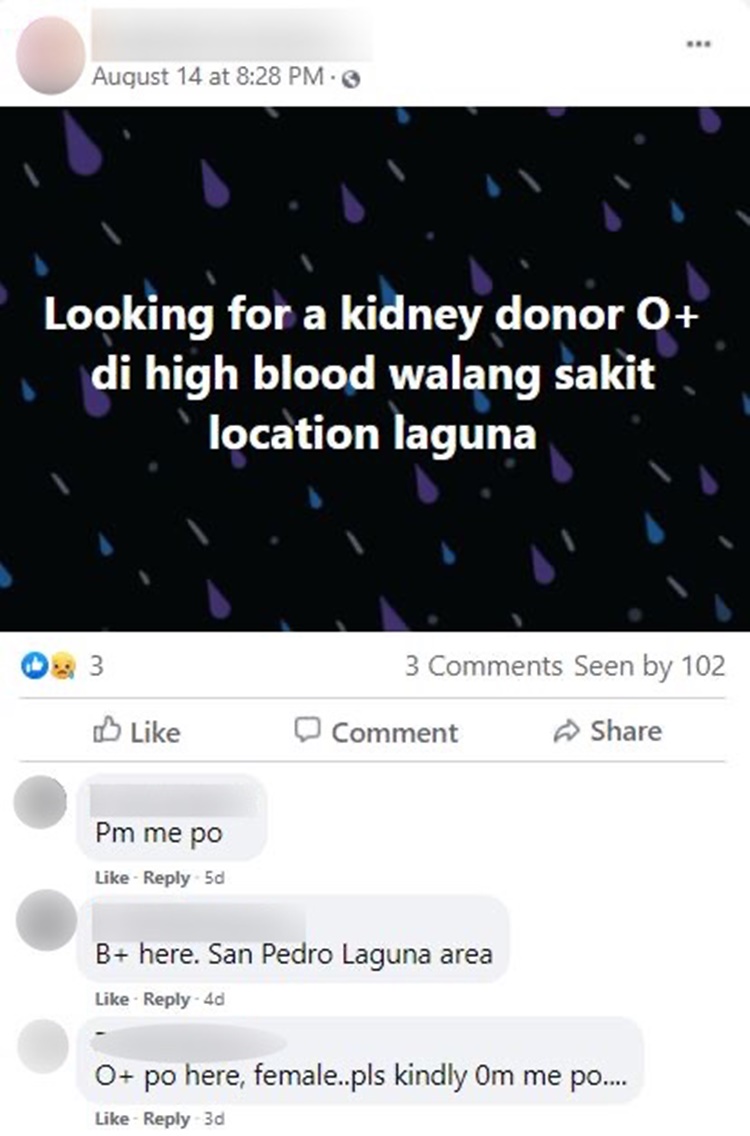Like the kidney donor post

pyautogui.click(x=136, y=732)
